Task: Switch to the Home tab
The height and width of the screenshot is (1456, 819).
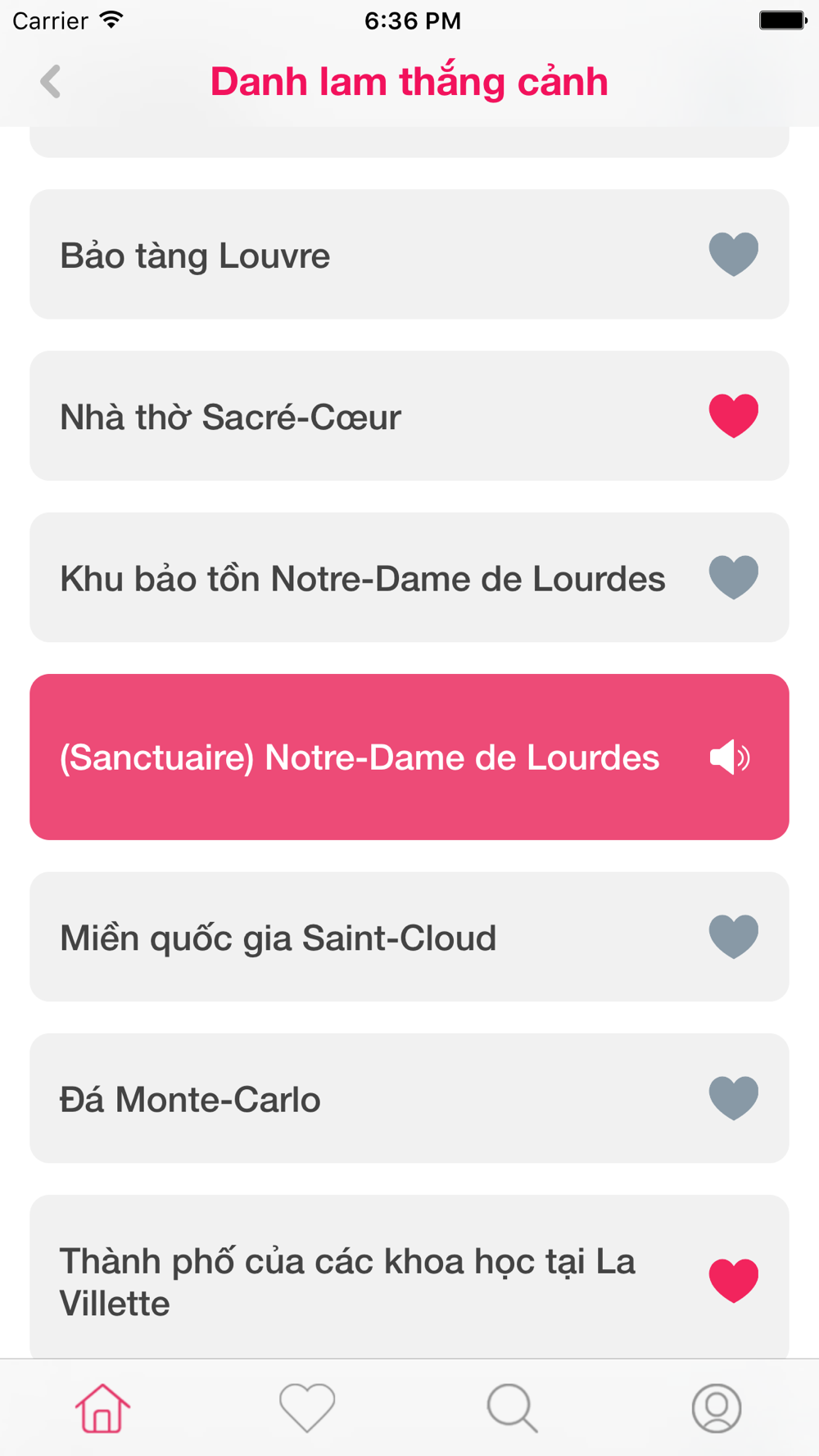Action: [102, 1409]
